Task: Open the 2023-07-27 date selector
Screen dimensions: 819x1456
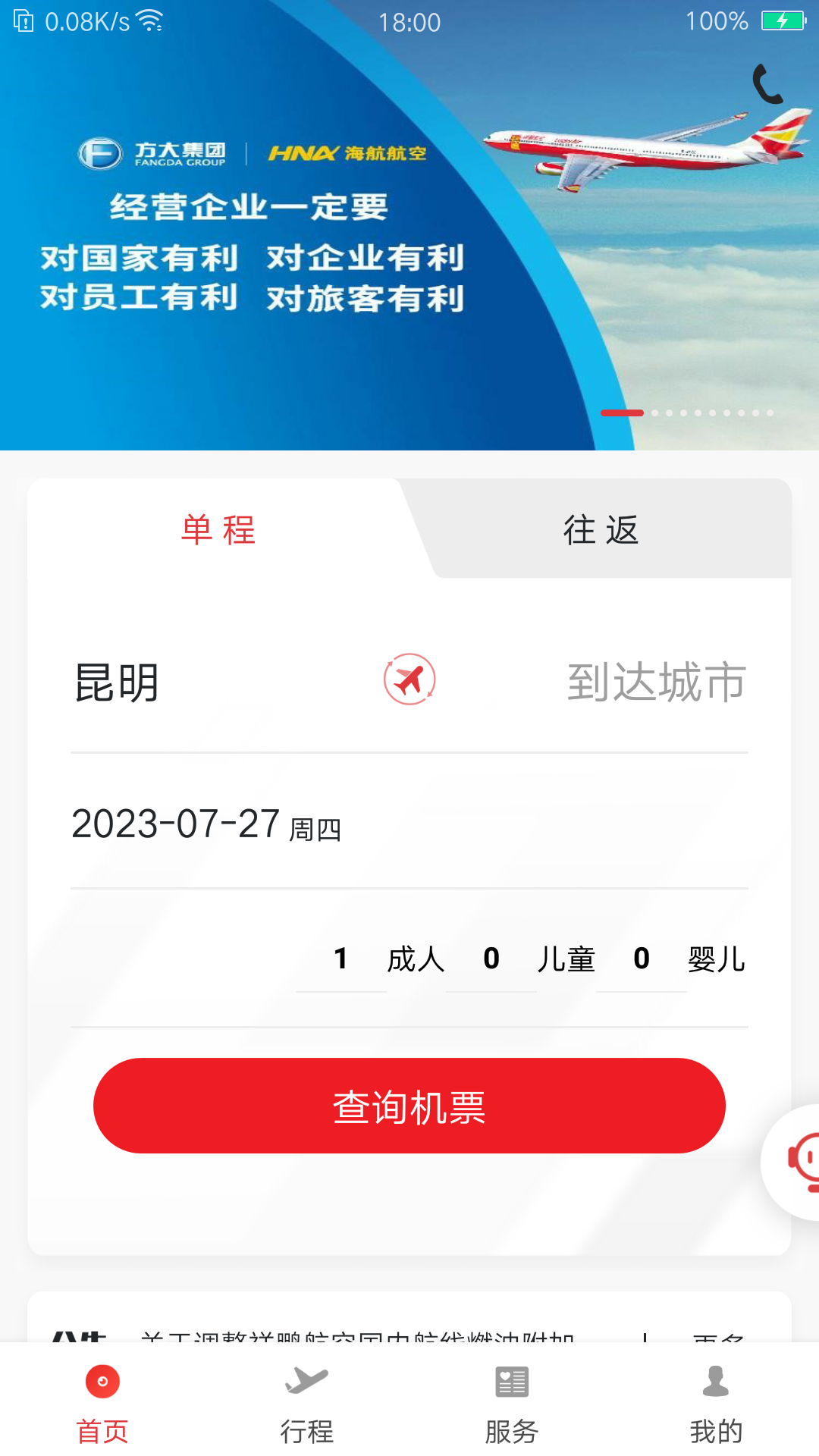Action: (205, 826)
